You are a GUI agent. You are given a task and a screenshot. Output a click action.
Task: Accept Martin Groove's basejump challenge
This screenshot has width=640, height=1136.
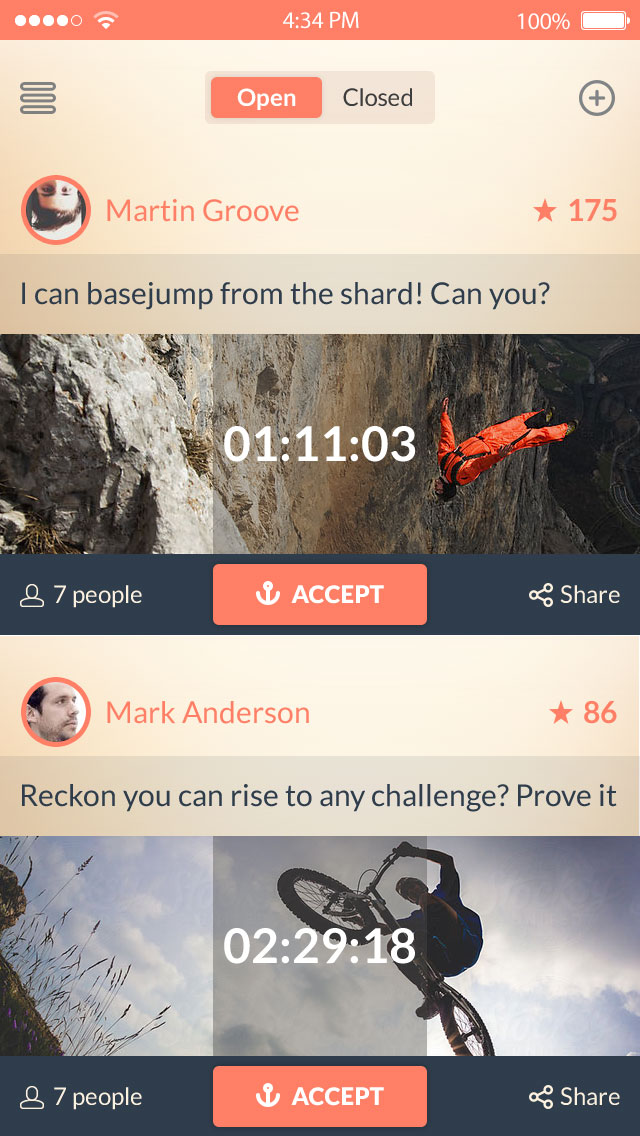tap(320, 594)
